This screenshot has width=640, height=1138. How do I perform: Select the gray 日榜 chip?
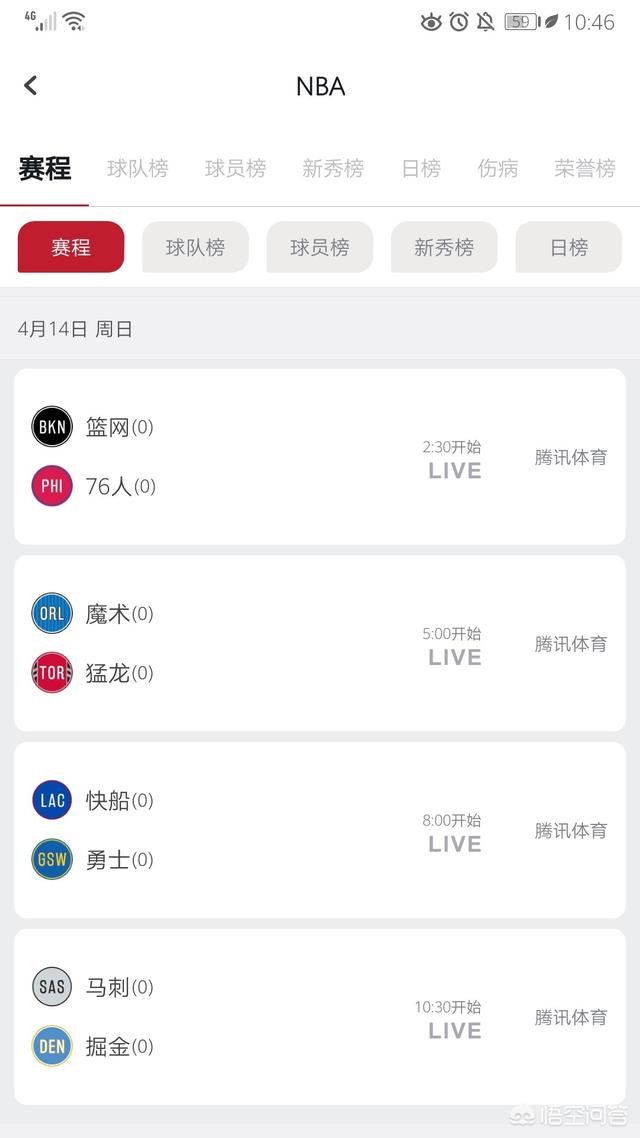tap(569, 247)
